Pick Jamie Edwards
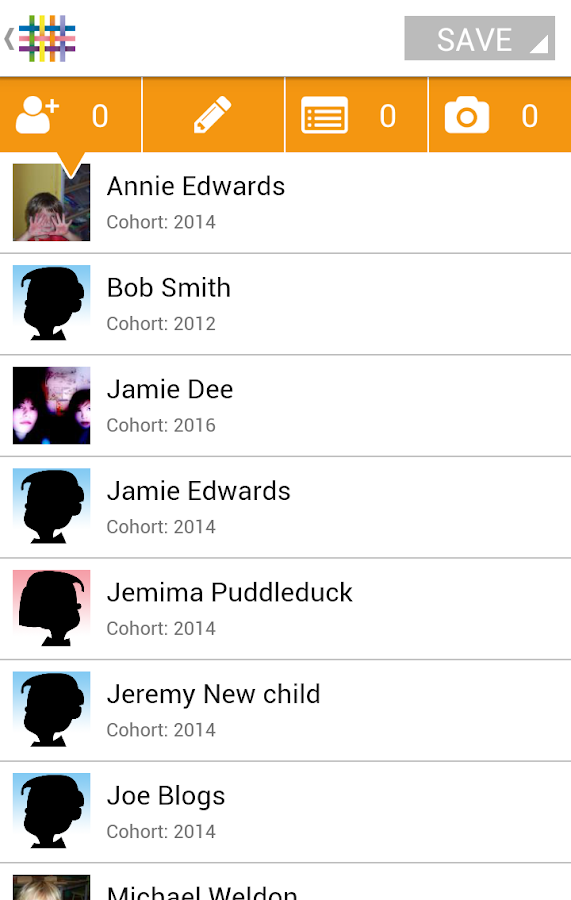Viewport: 571px width, 900px height. pyautogui.click(x=285, y=507)
